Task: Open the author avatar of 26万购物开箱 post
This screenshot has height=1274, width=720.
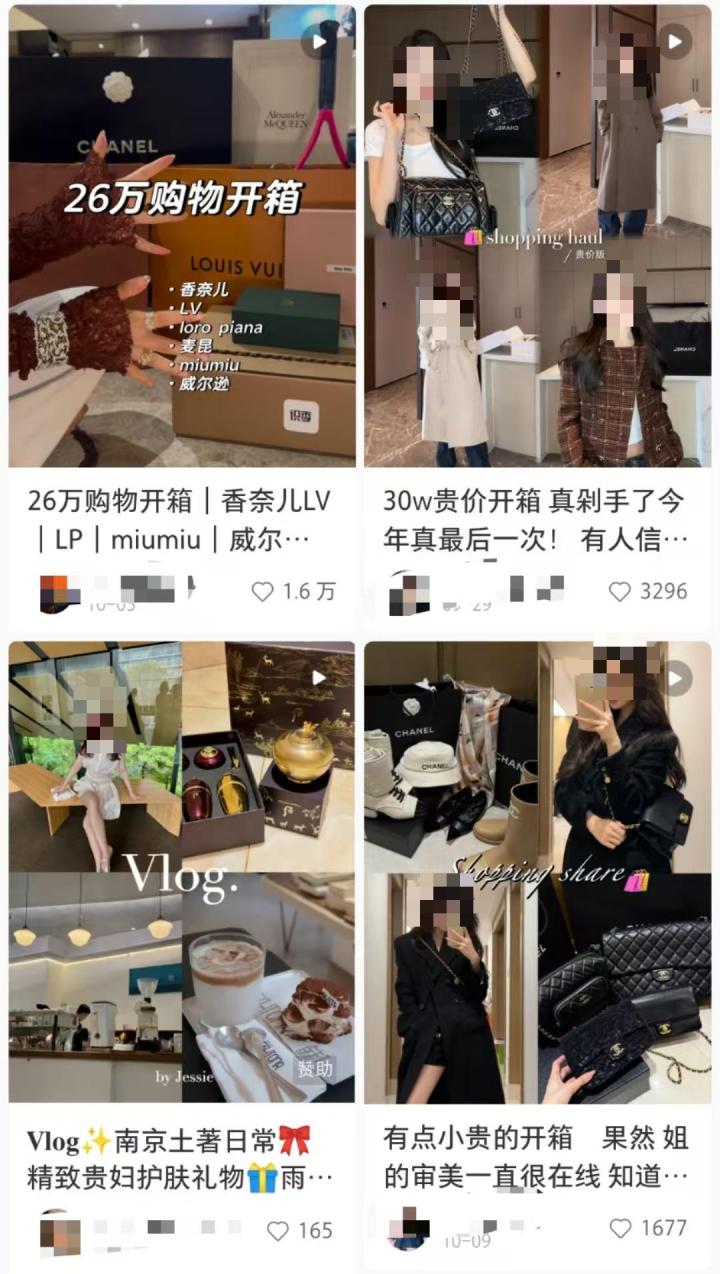Action: [59, 593]
